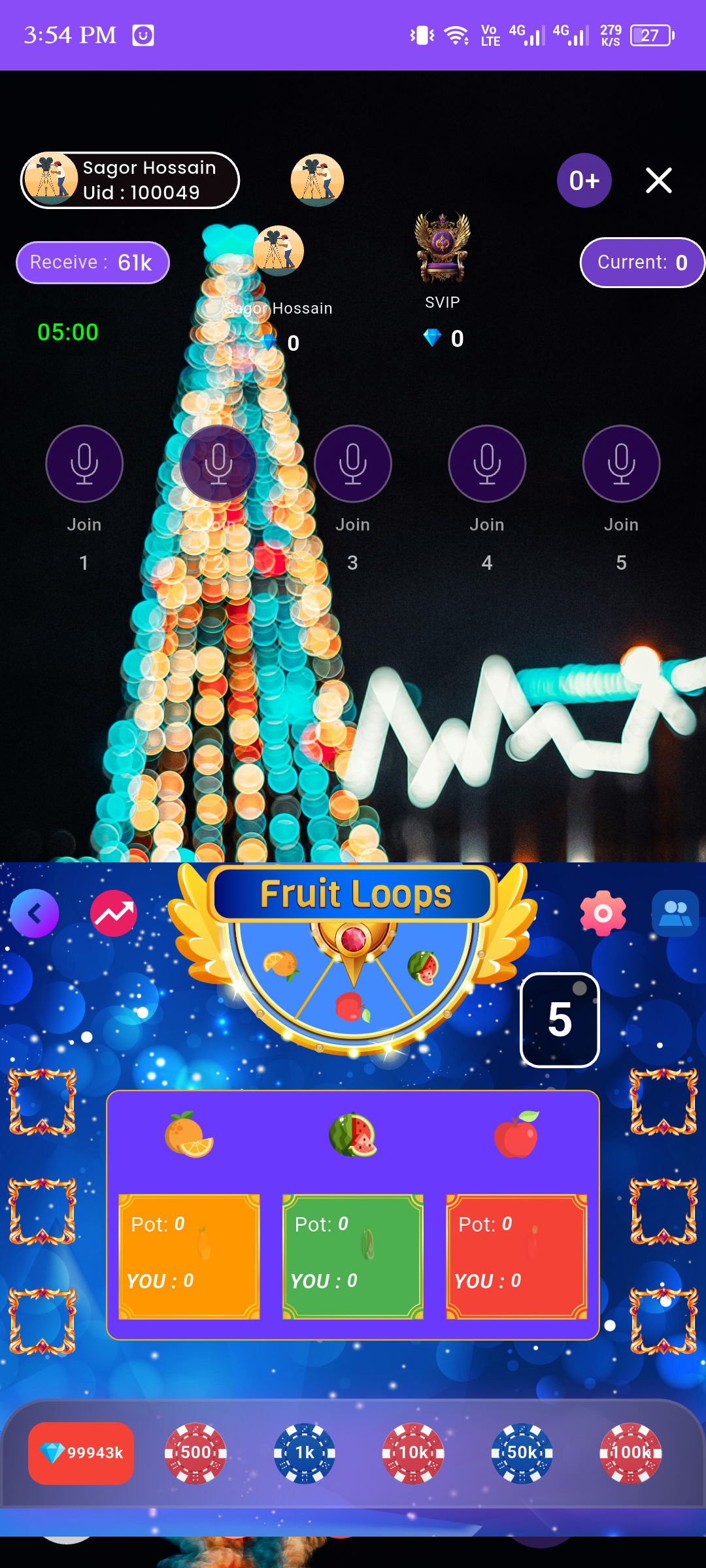
Task: Tap the 5 second countdown box
Action: (x=560, y=1019)
